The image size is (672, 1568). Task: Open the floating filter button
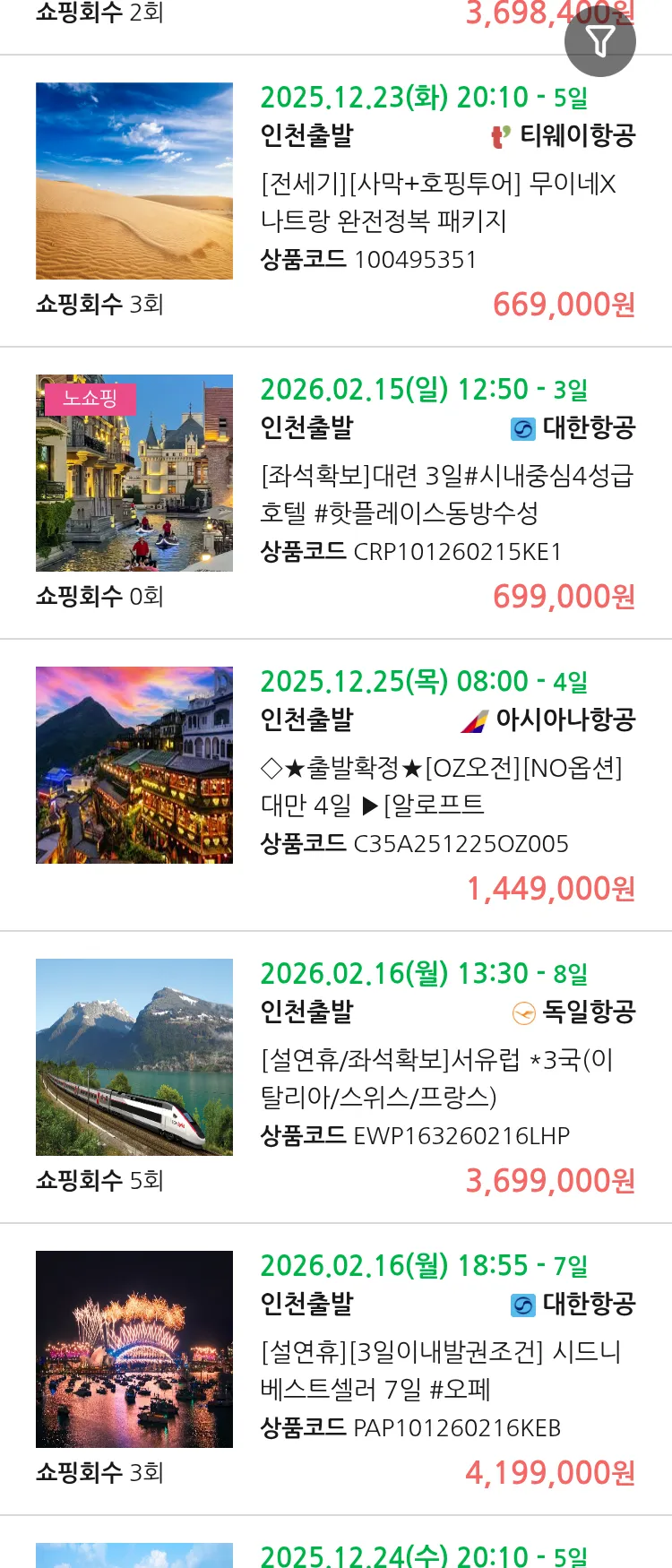(x=599, y=41)
